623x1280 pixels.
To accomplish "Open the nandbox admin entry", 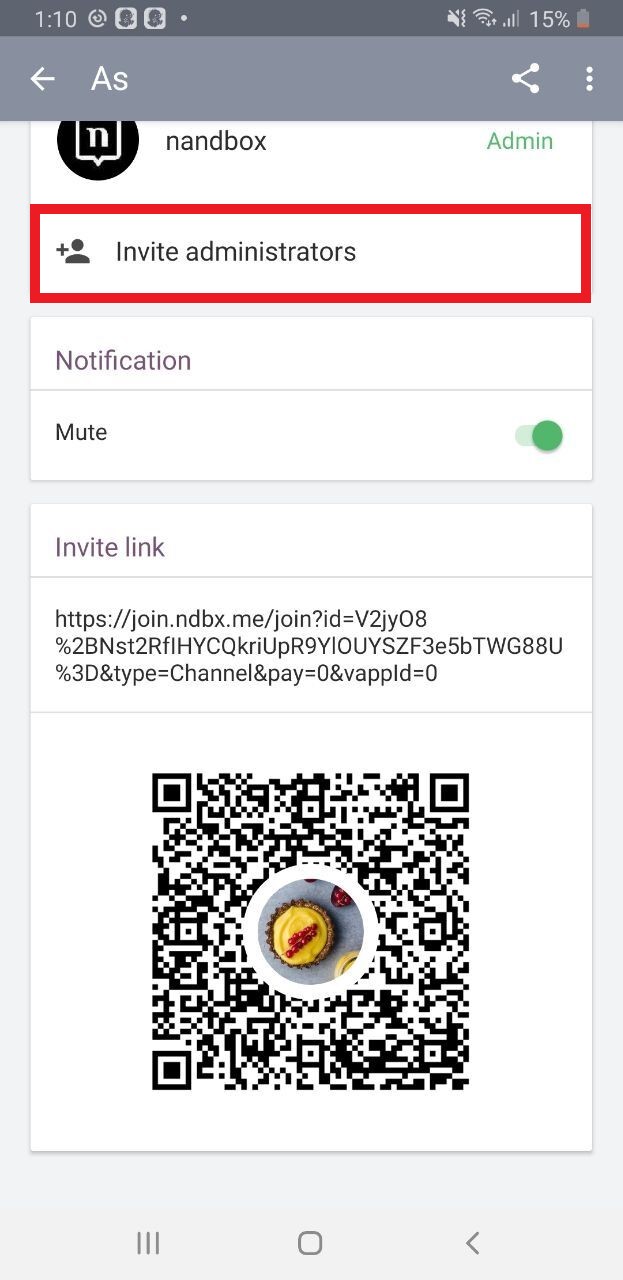I will 311,147.
